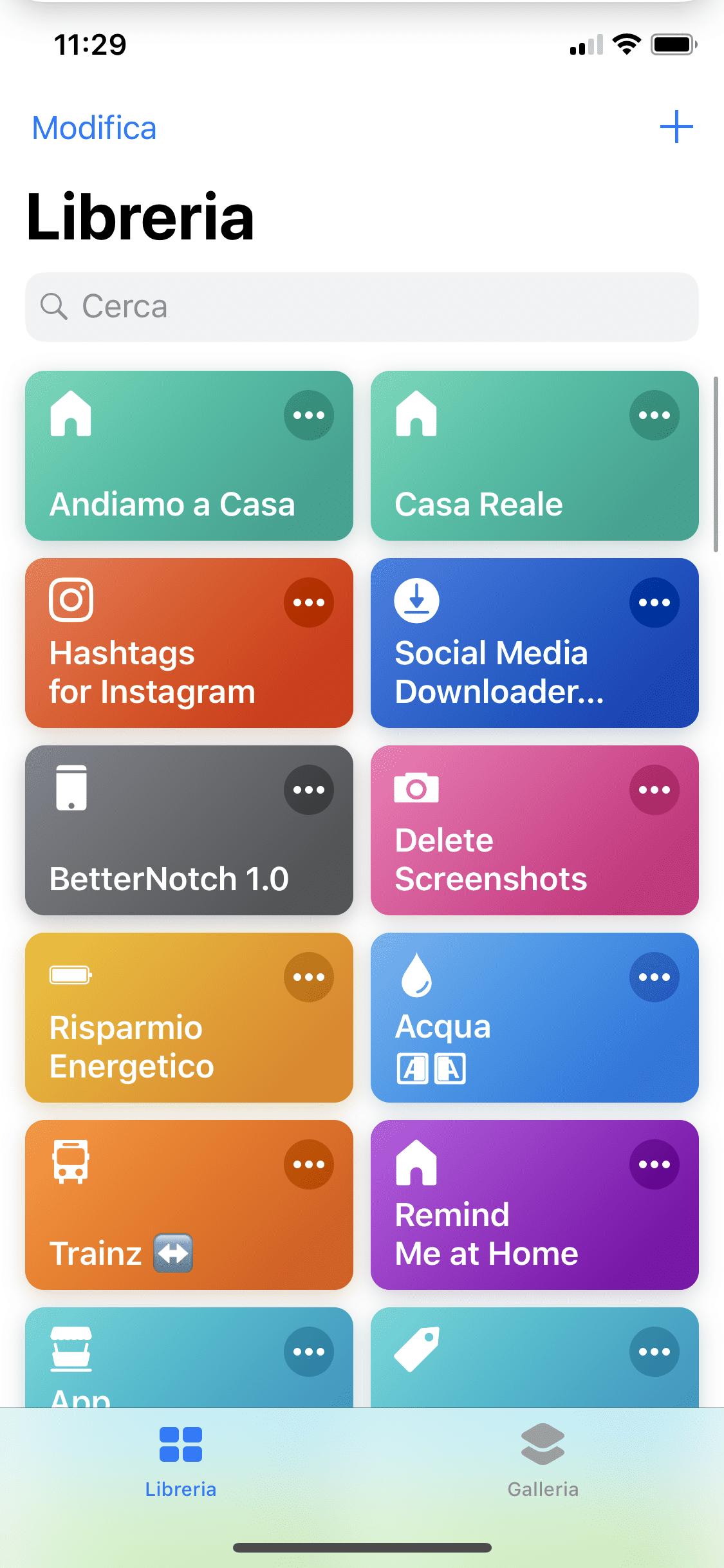Screen dimensions: 724x1568
Task: Open options for Casa Reale shortcut
Action: pyautogui.click(x=654, y=415)
